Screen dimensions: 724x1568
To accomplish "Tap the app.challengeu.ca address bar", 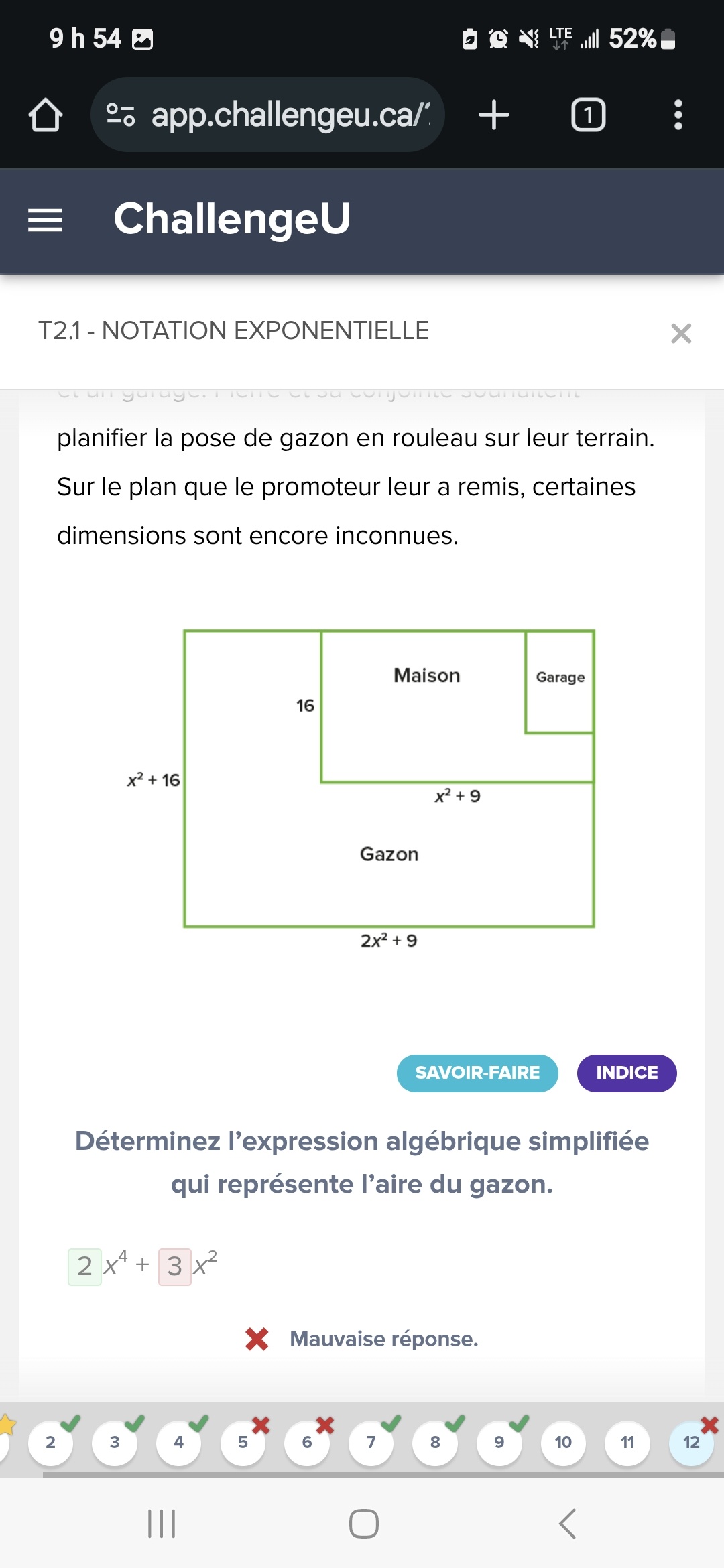I will point(268,115).
